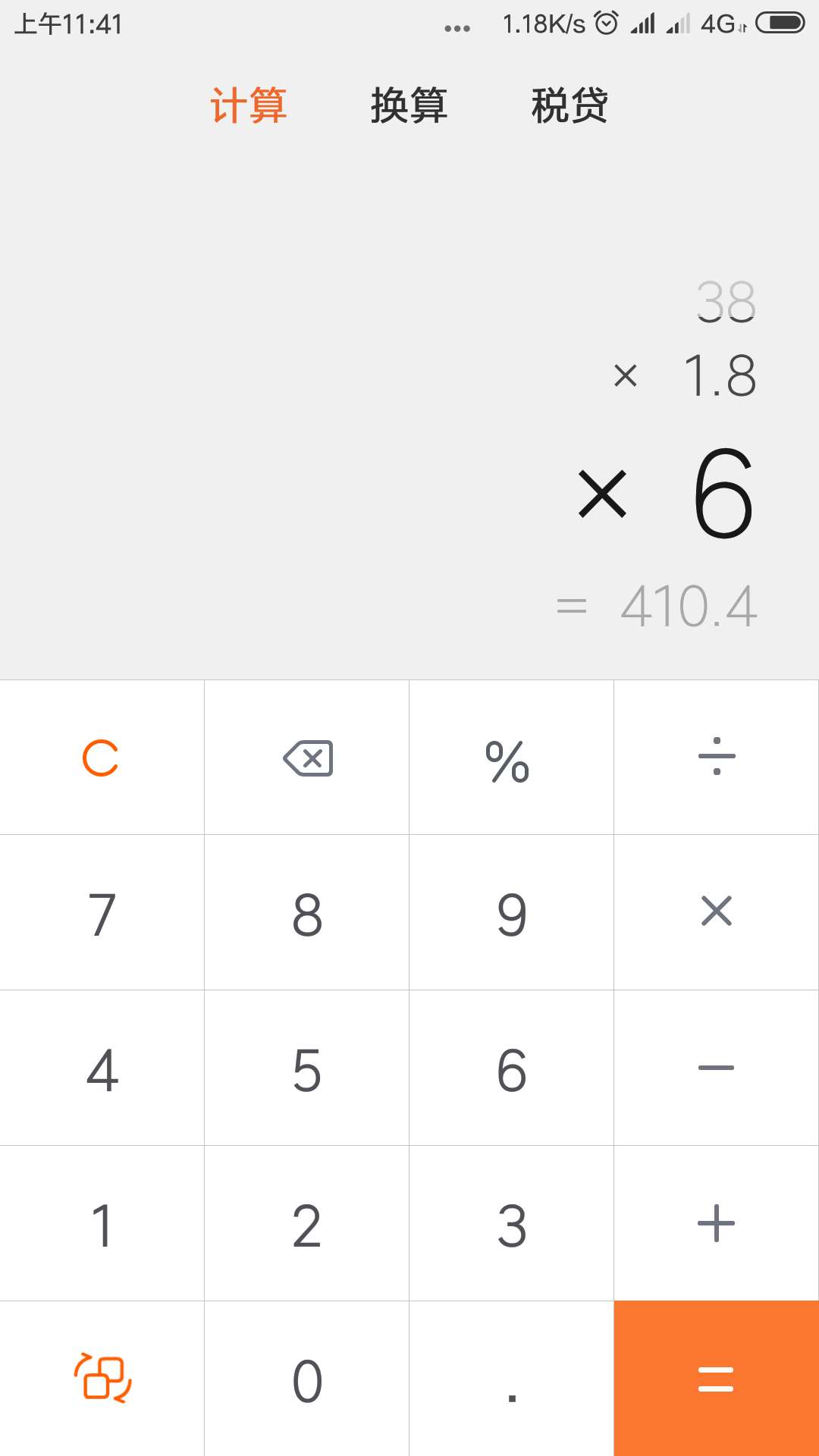Enter digit 1 on the keypad

[102, 1223]
